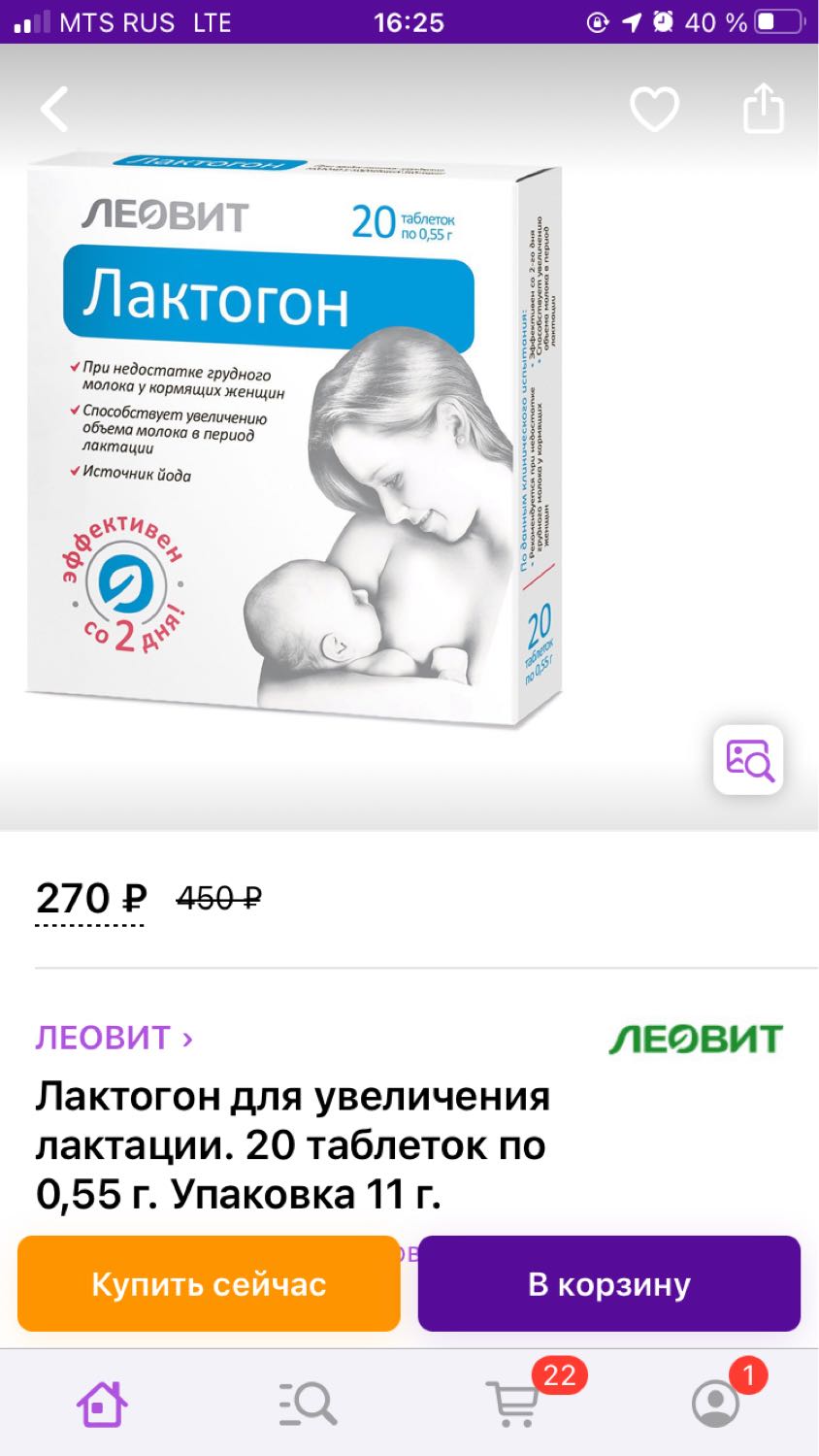The height and width of the screenshot is (1456, 819).
Task: Open the Лактогон product photo
Action: coord(294,437)
